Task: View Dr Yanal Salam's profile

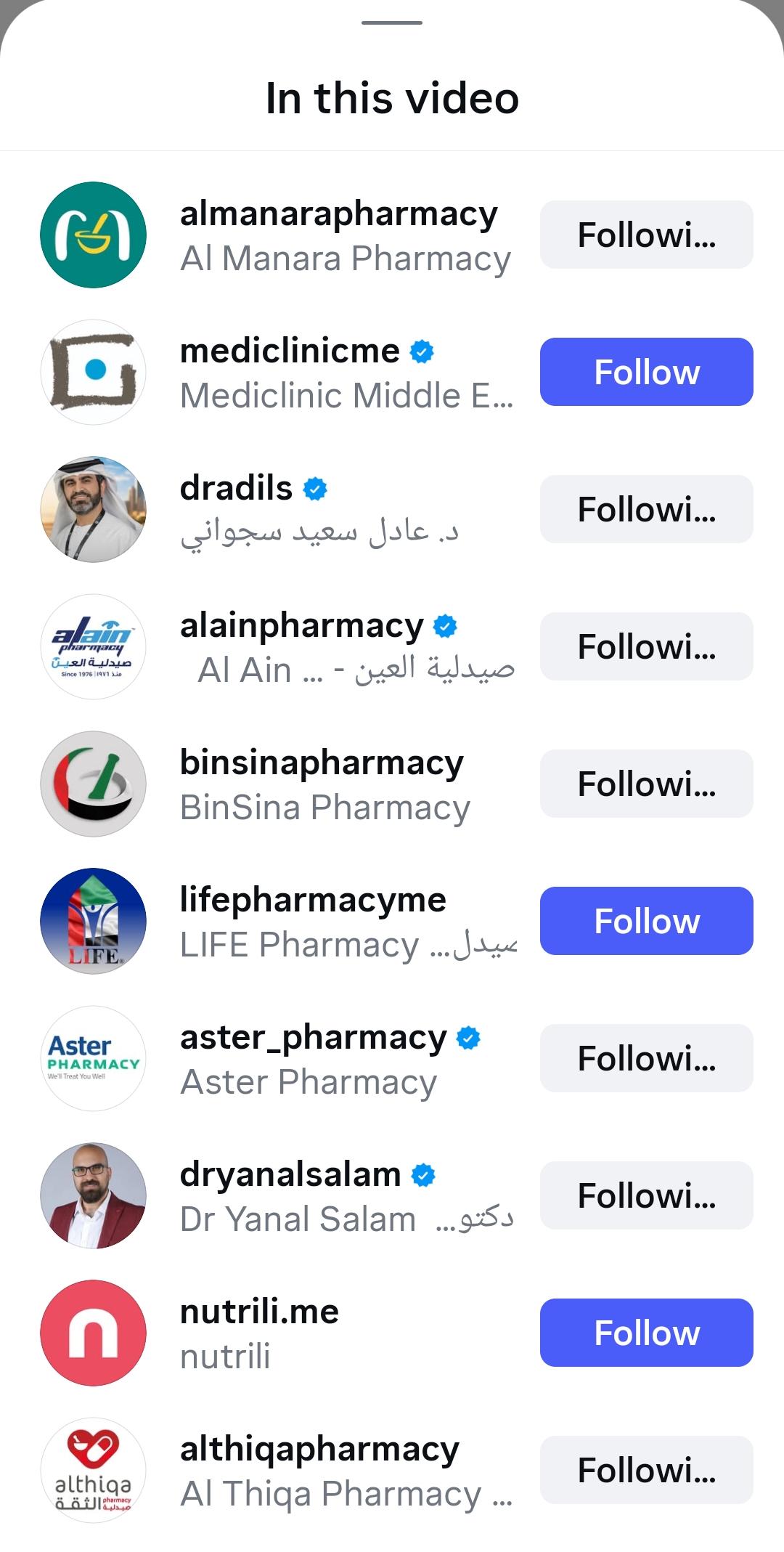Action: point(290,1176)
